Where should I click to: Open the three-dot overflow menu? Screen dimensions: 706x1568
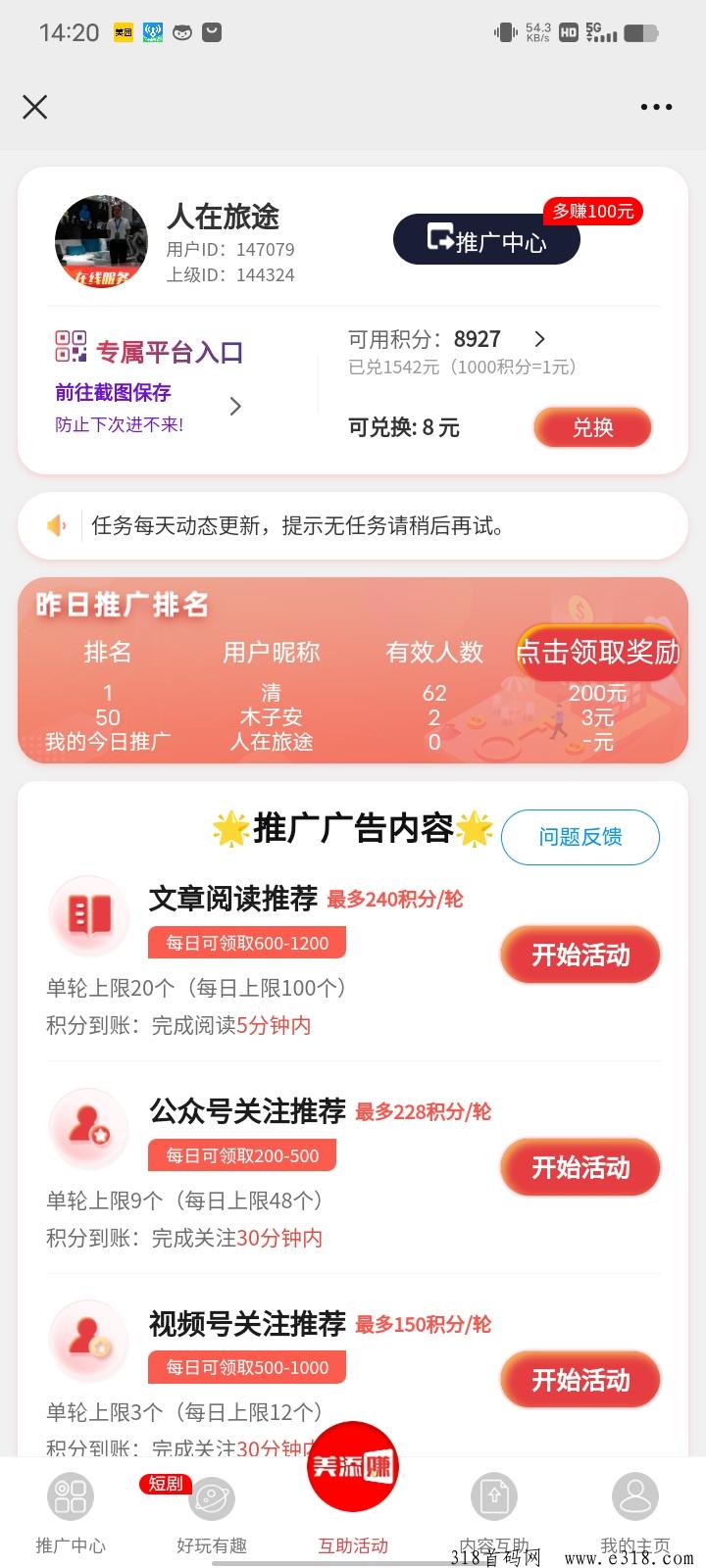(x=656, y=107)
